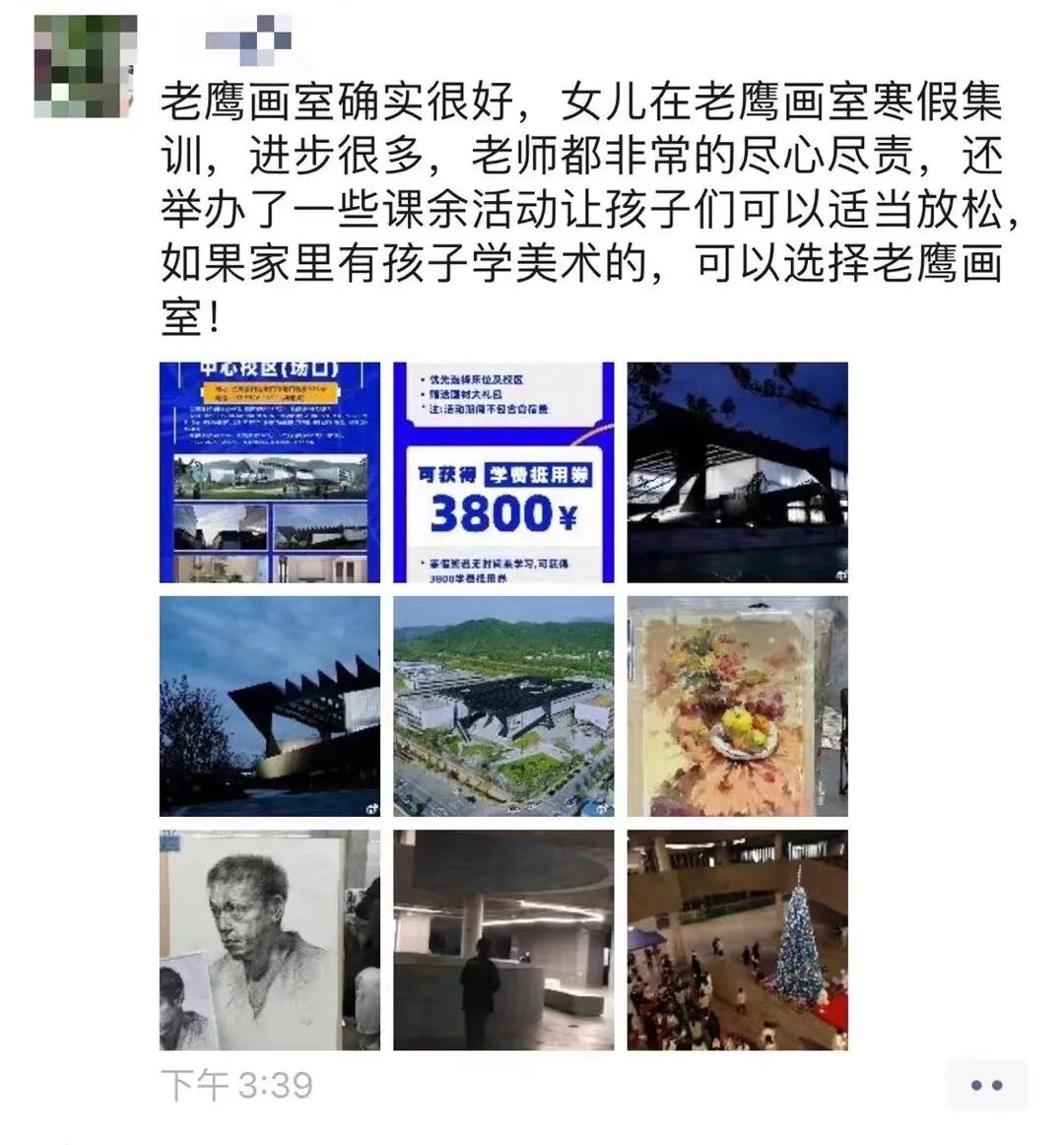View the 3800¥ tuition voucher image
Screen dimensions: 1064x1145
point(503,472)
